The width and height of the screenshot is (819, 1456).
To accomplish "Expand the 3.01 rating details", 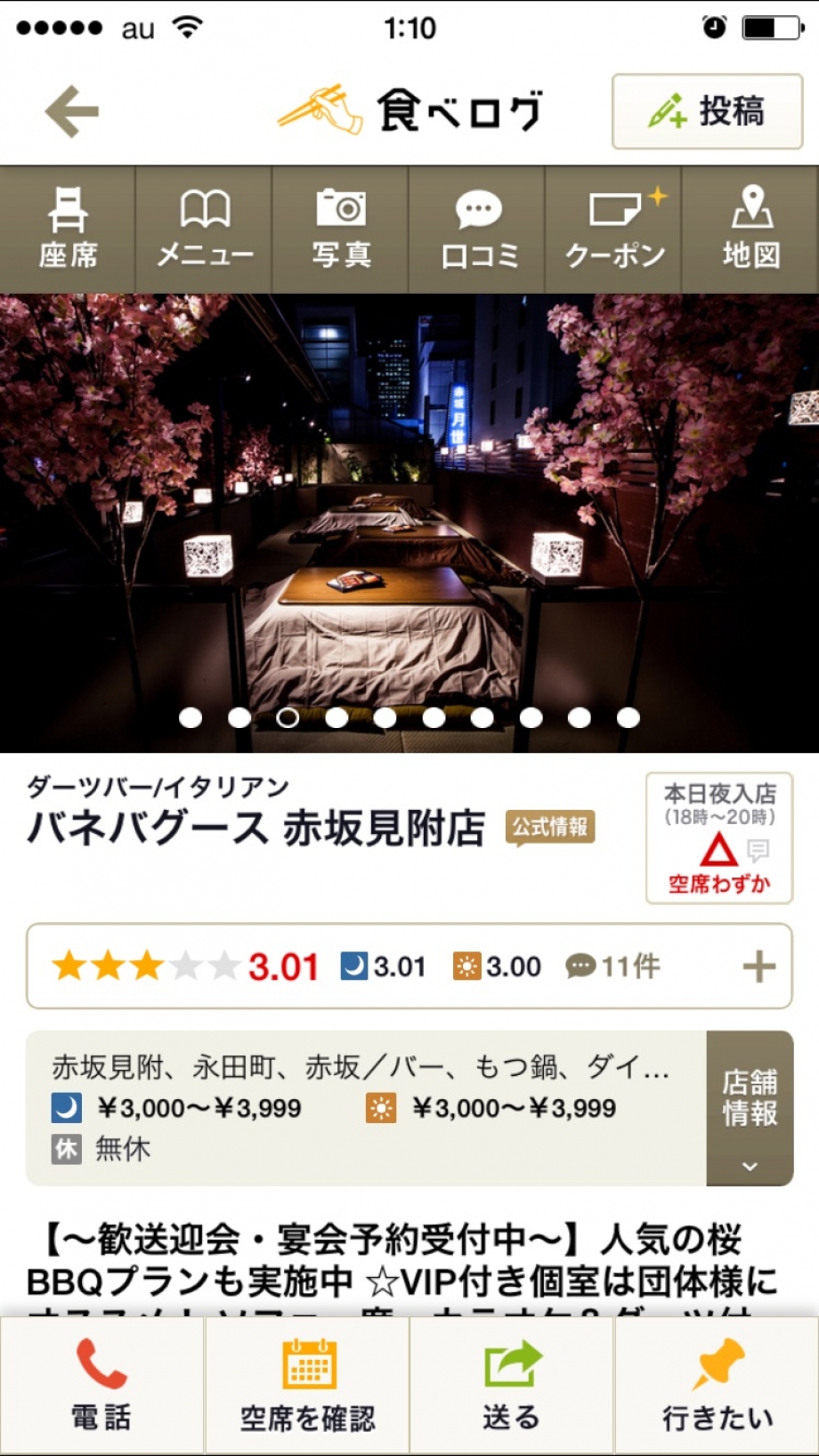I will point(409,967).
